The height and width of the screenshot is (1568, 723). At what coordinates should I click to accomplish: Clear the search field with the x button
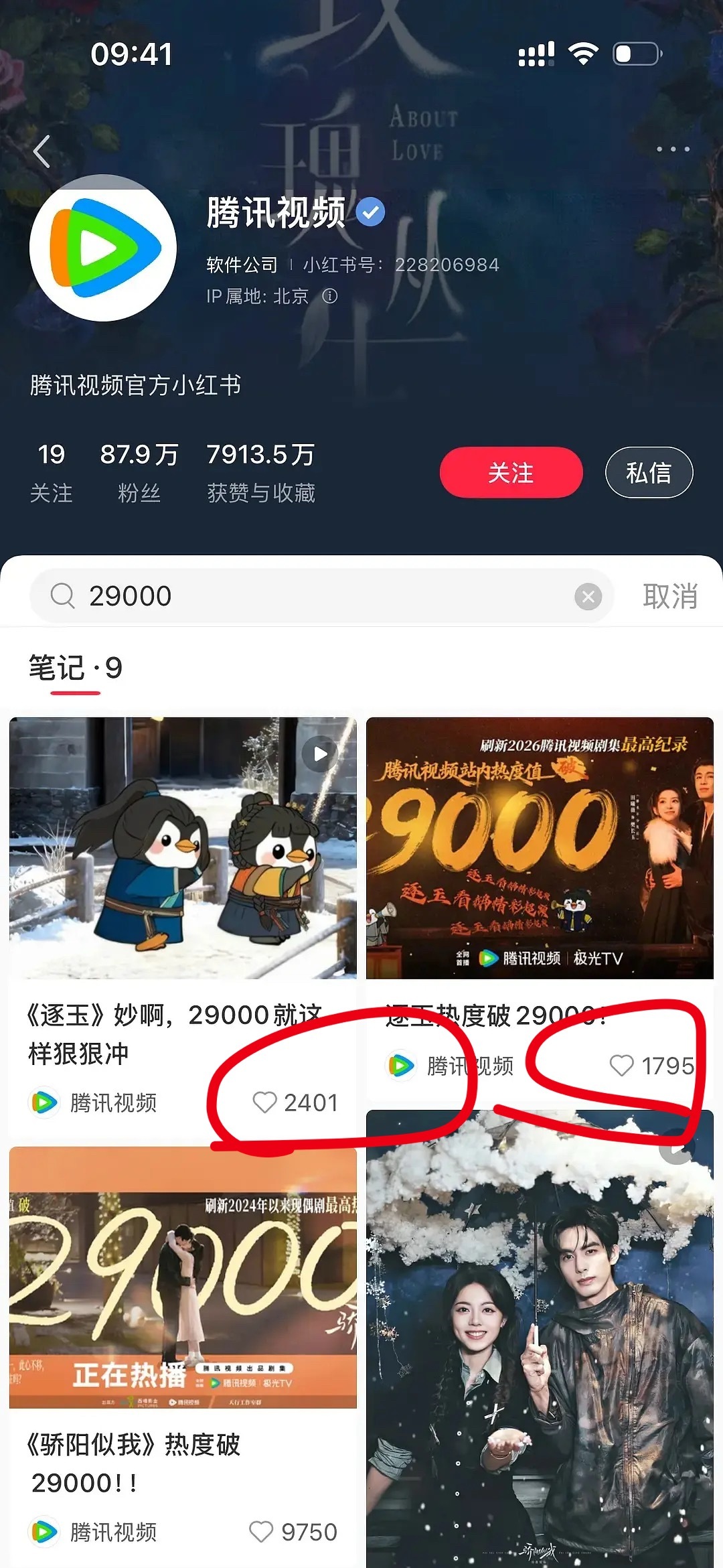(588, 595)
